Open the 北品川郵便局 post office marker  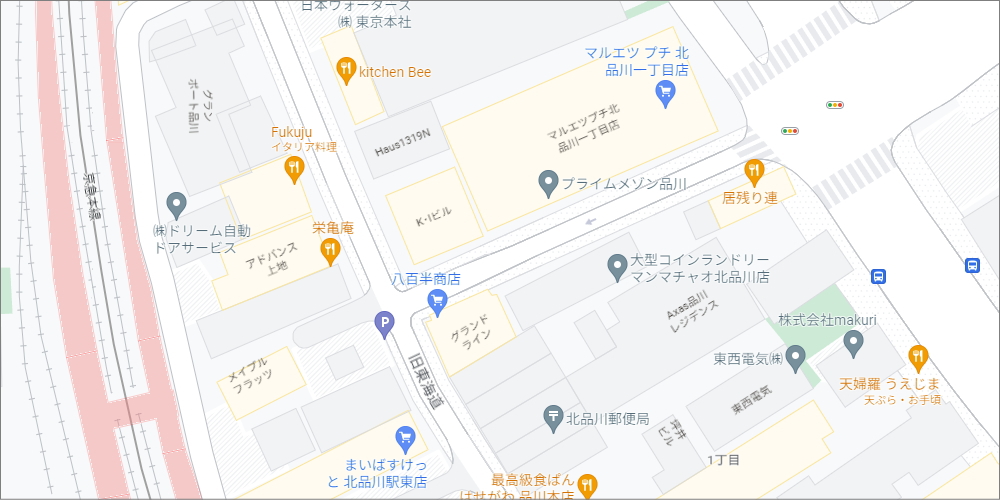tap(553, 417)
